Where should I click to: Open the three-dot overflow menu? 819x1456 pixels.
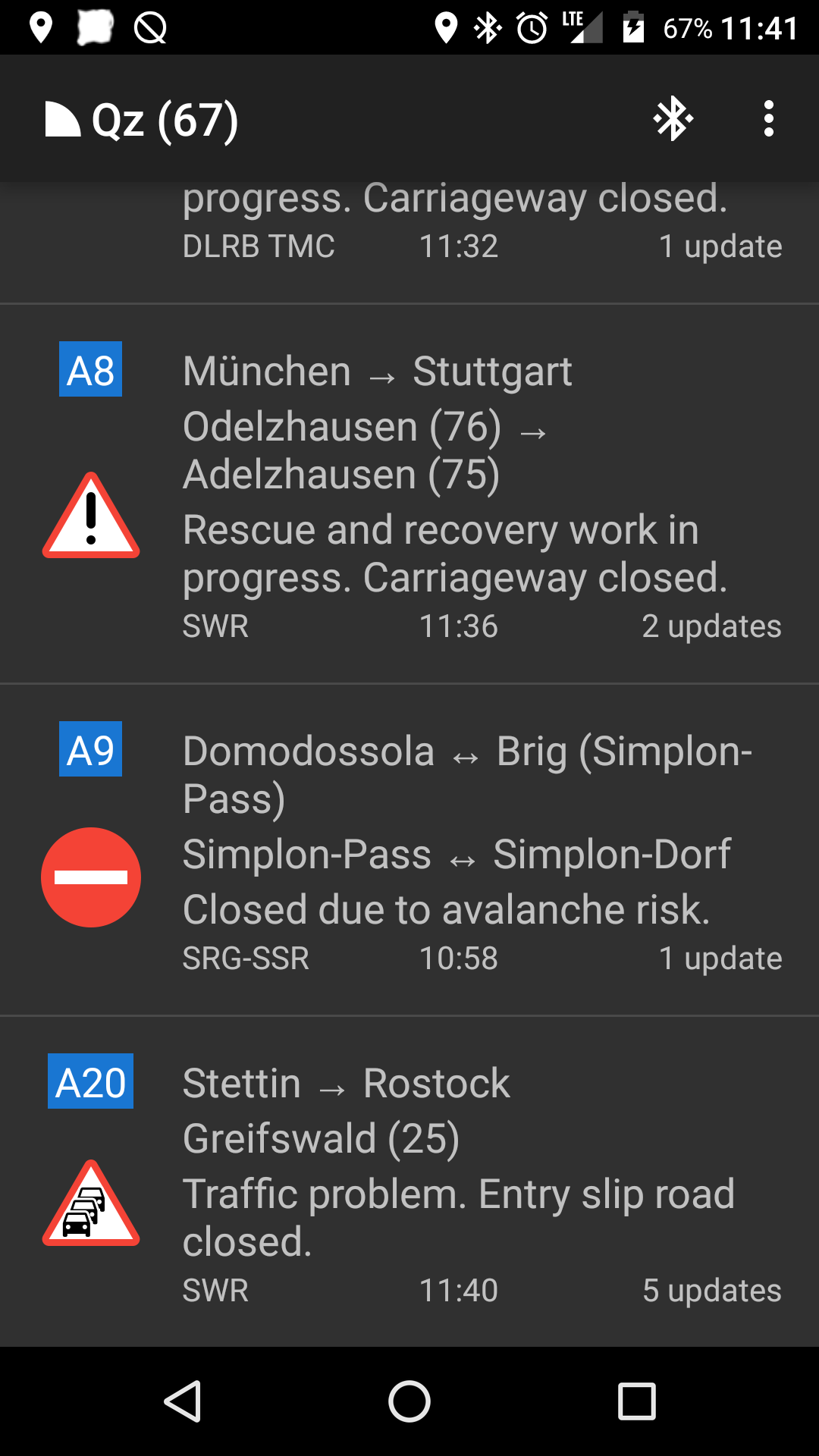coord(769,119)
